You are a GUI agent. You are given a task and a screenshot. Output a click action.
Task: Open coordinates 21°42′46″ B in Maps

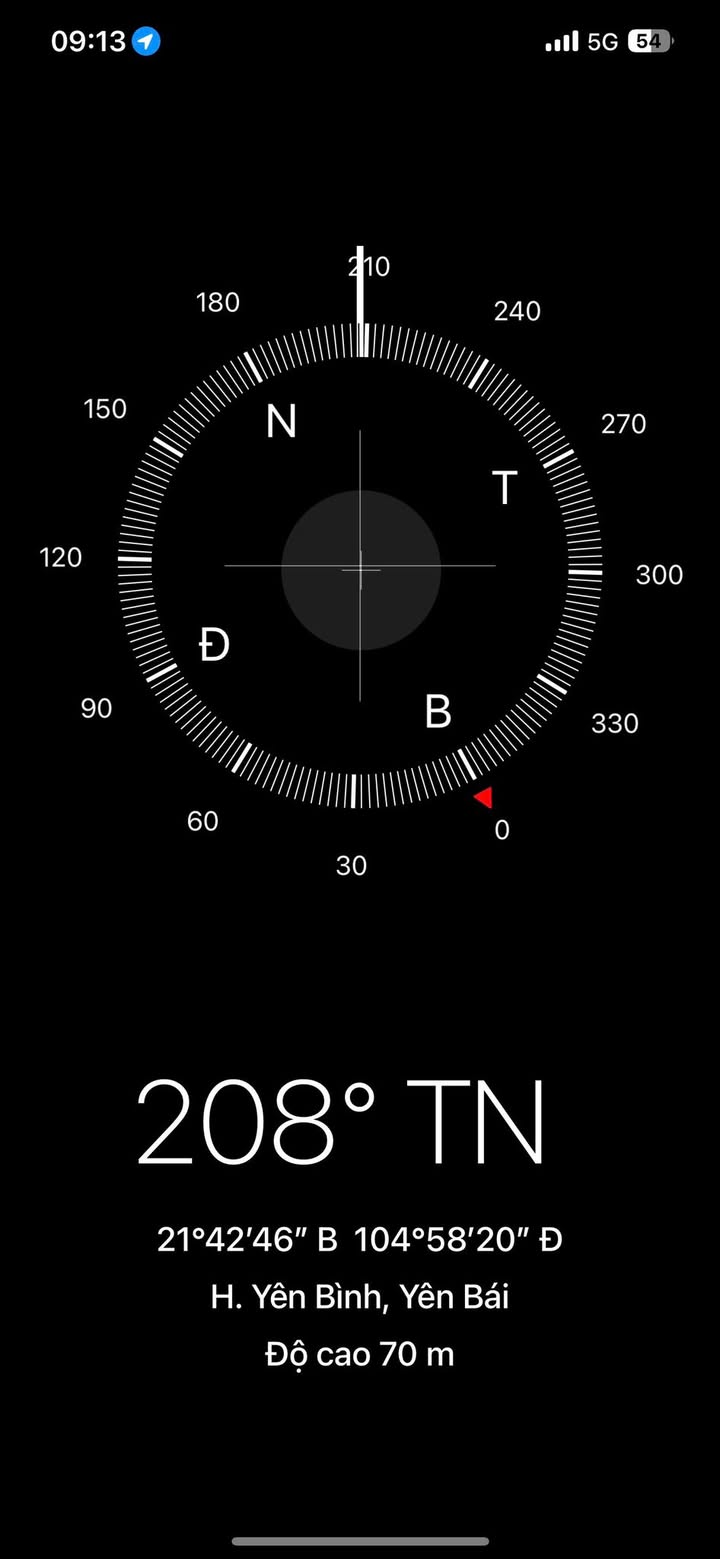coord(359,1240)
